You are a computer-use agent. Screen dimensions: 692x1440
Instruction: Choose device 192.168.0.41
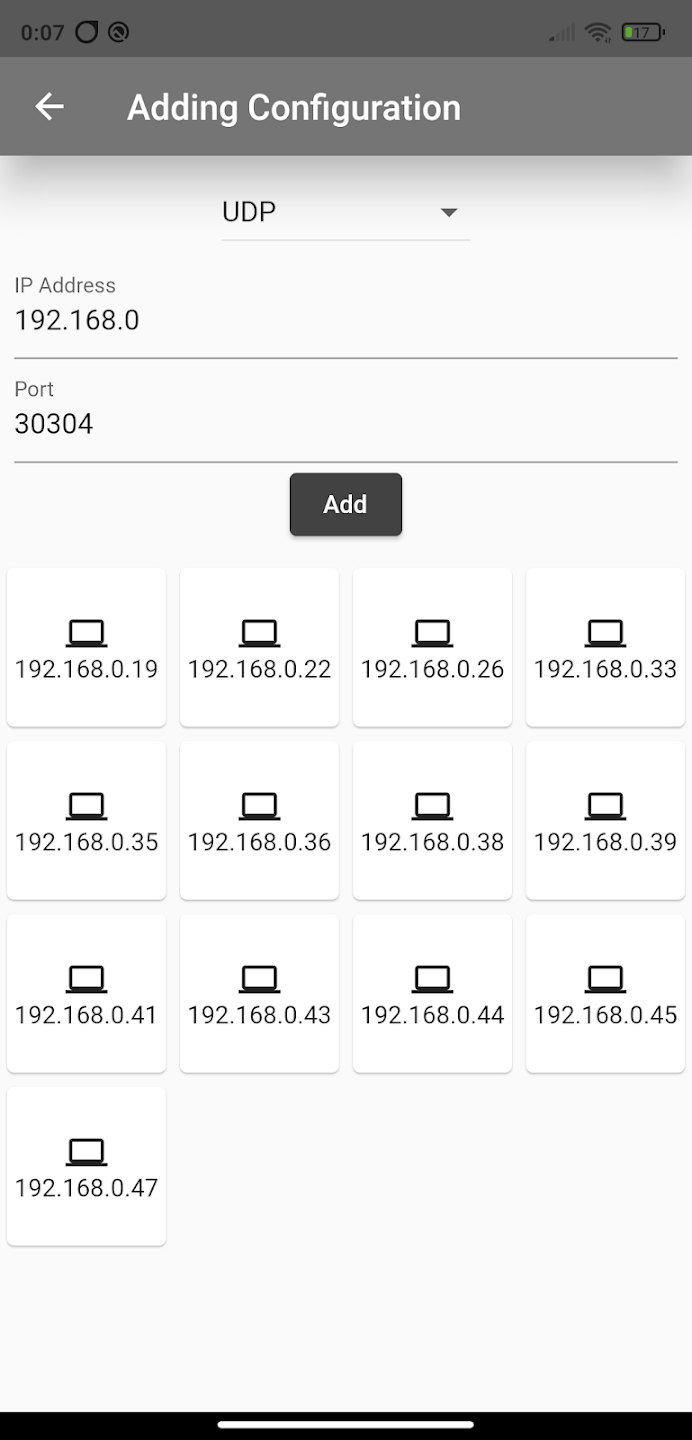point(86,993)
